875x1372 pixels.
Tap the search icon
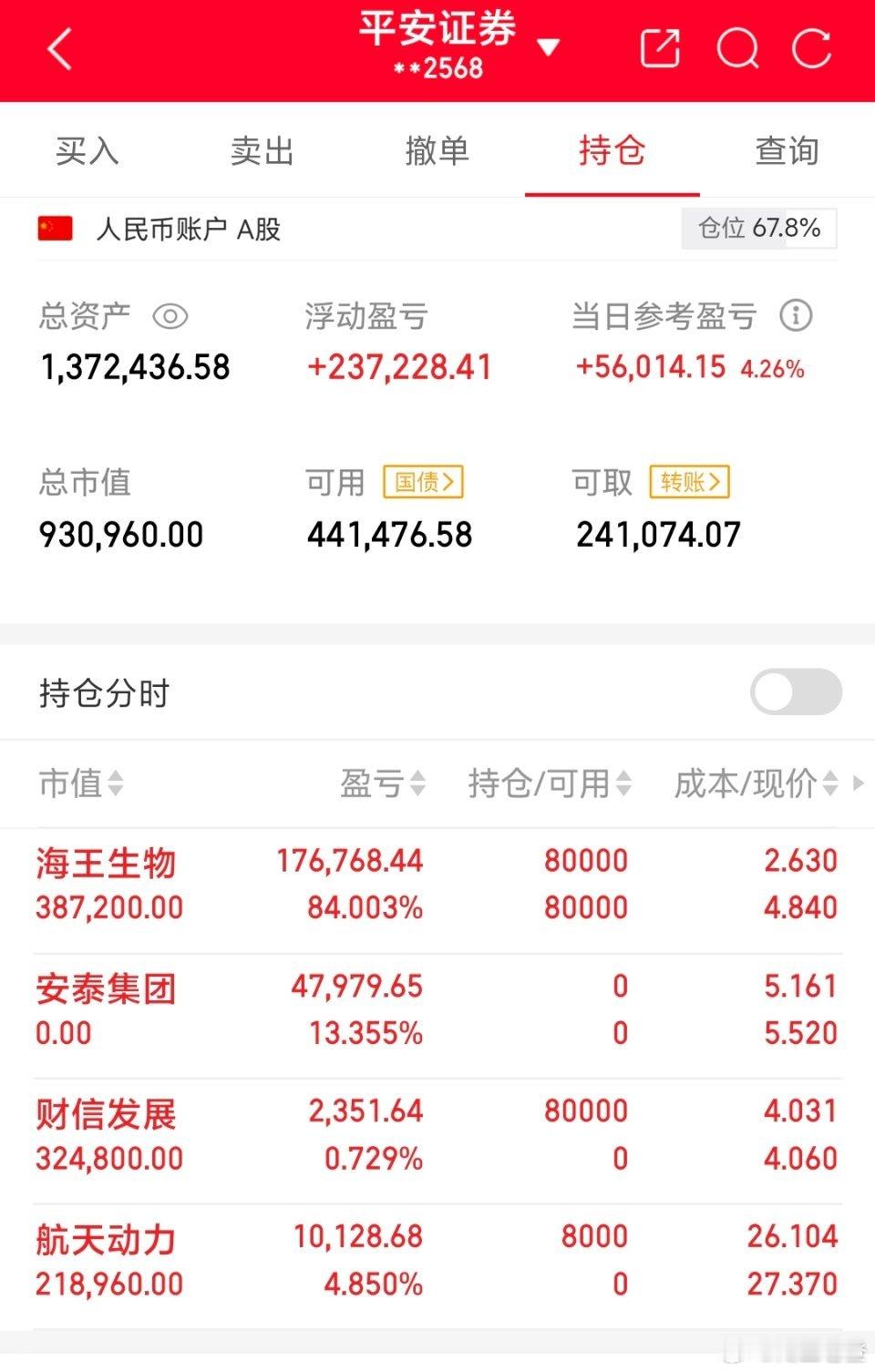click(738, 47)
